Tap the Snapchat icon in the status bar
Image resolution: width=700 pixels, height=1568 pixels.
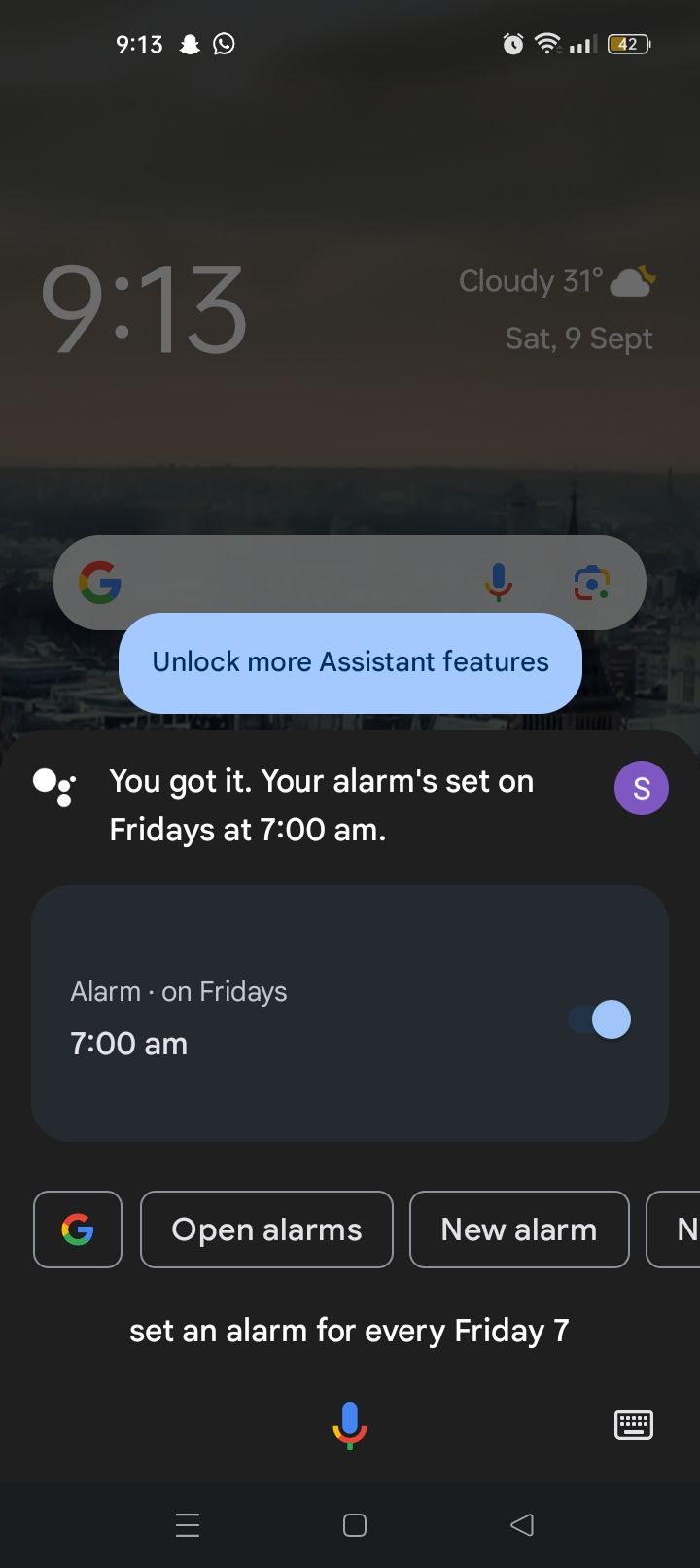point(189,44)
